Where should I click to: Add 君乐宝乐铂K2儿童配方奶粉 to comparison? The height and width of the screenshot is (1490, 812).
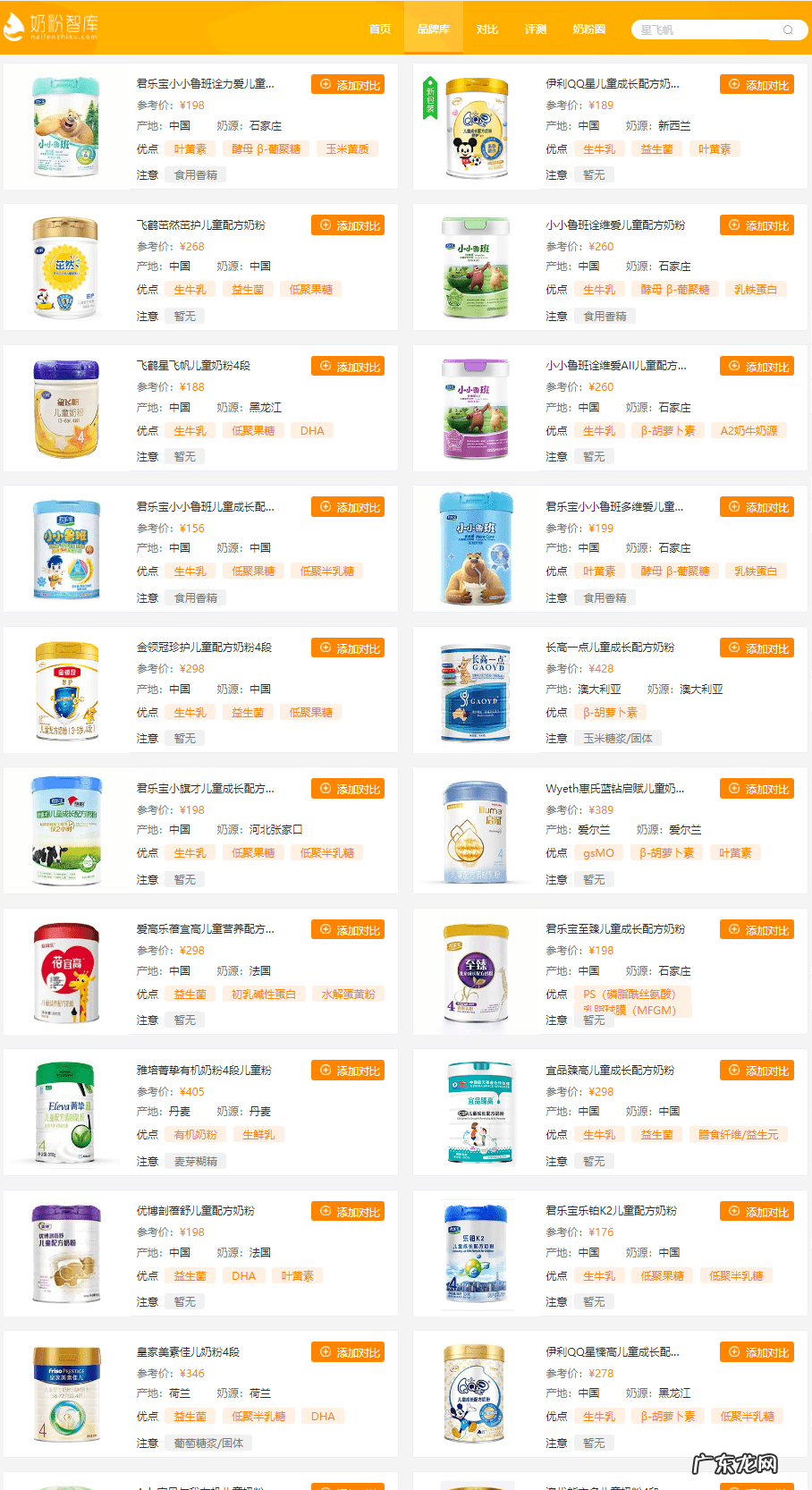[757, 1212]
